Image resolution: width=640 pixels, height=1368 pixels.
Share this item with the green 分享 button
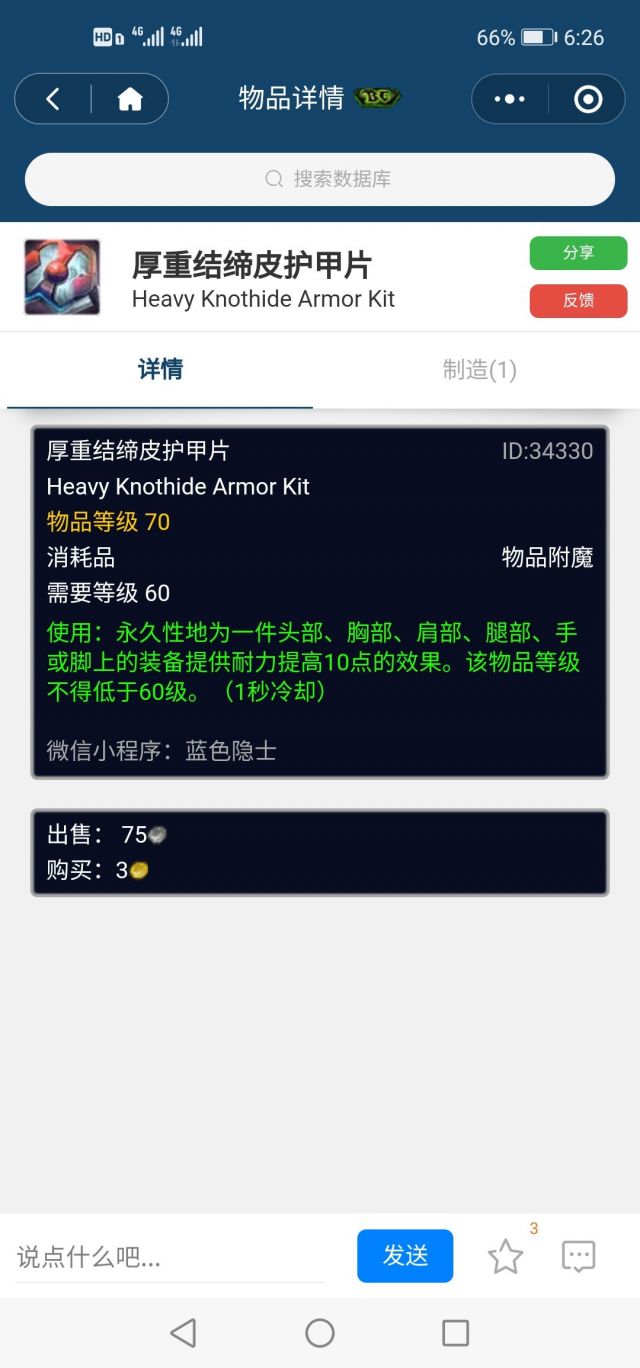pos(578,253)
